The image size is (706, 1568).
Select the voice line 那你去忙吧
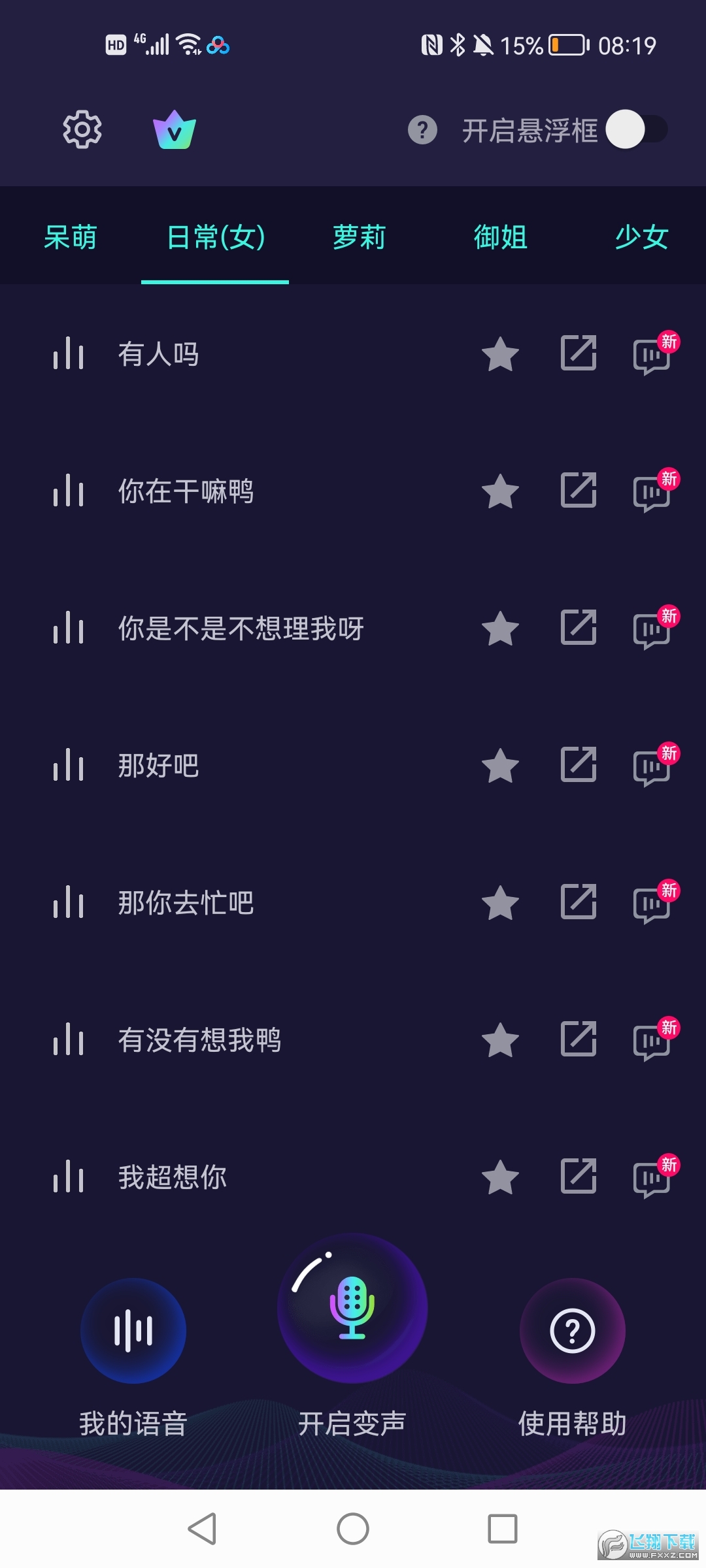pos(185,904)
